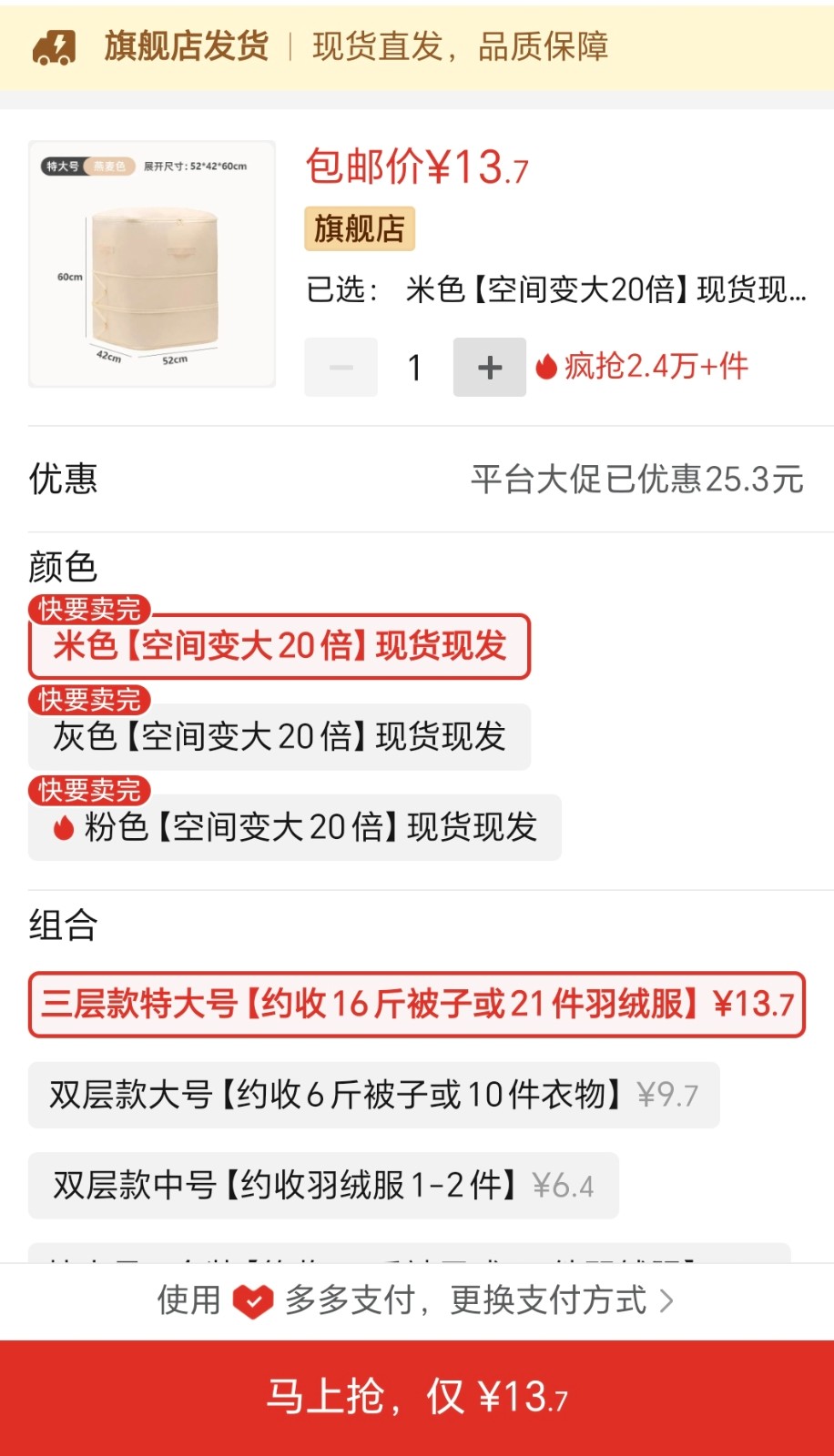Choose 双层款大号 combo ¥9.7
Screen dimensions: 834x1456
click(373, 1095)
